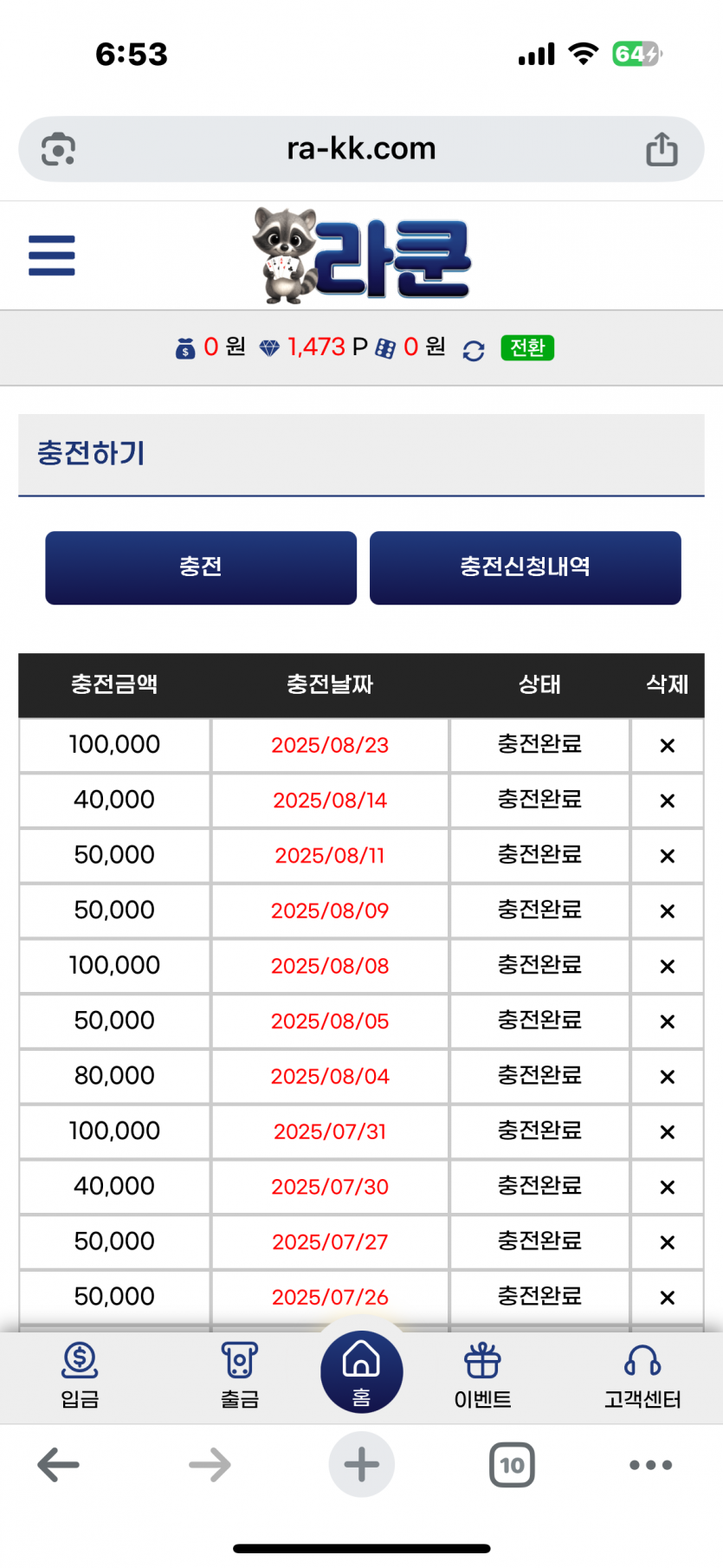Open 고객센터 support
Image resolution: width=723 pixels, height=1568 pixels.
[x=642, y=1375]
